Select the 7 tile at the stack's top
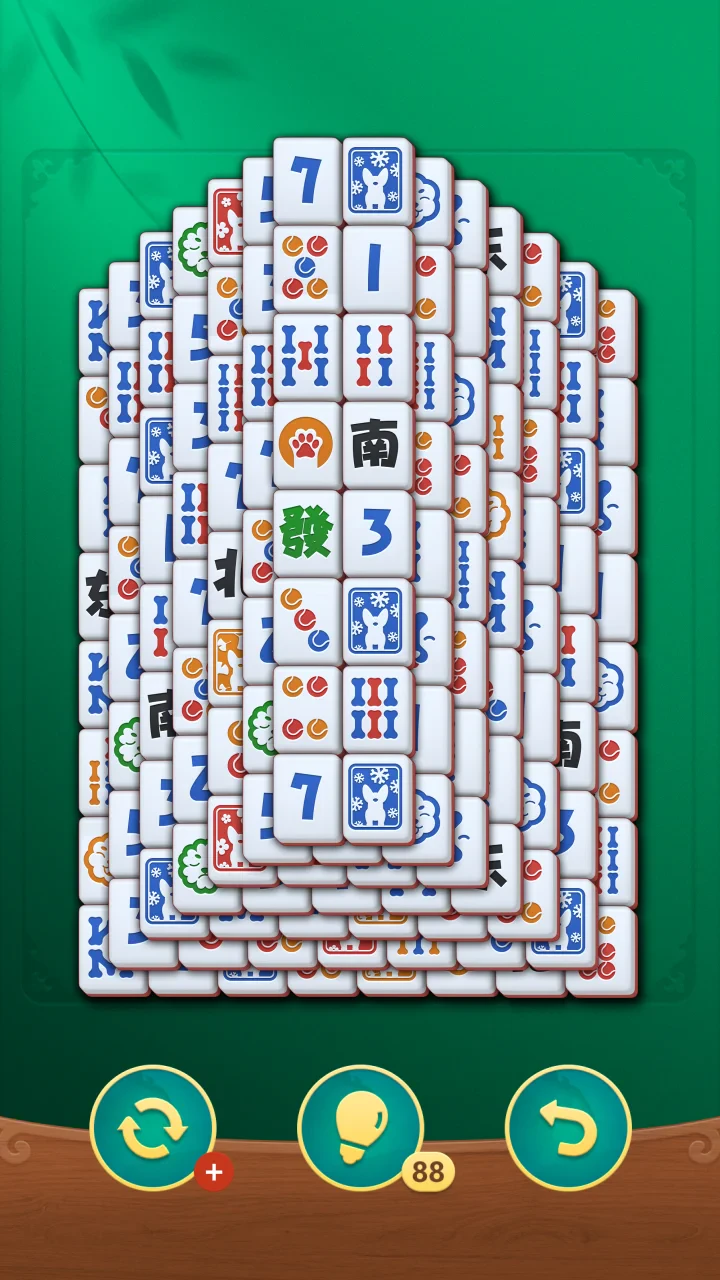720x1280 pixels. [x=307, y=180]
